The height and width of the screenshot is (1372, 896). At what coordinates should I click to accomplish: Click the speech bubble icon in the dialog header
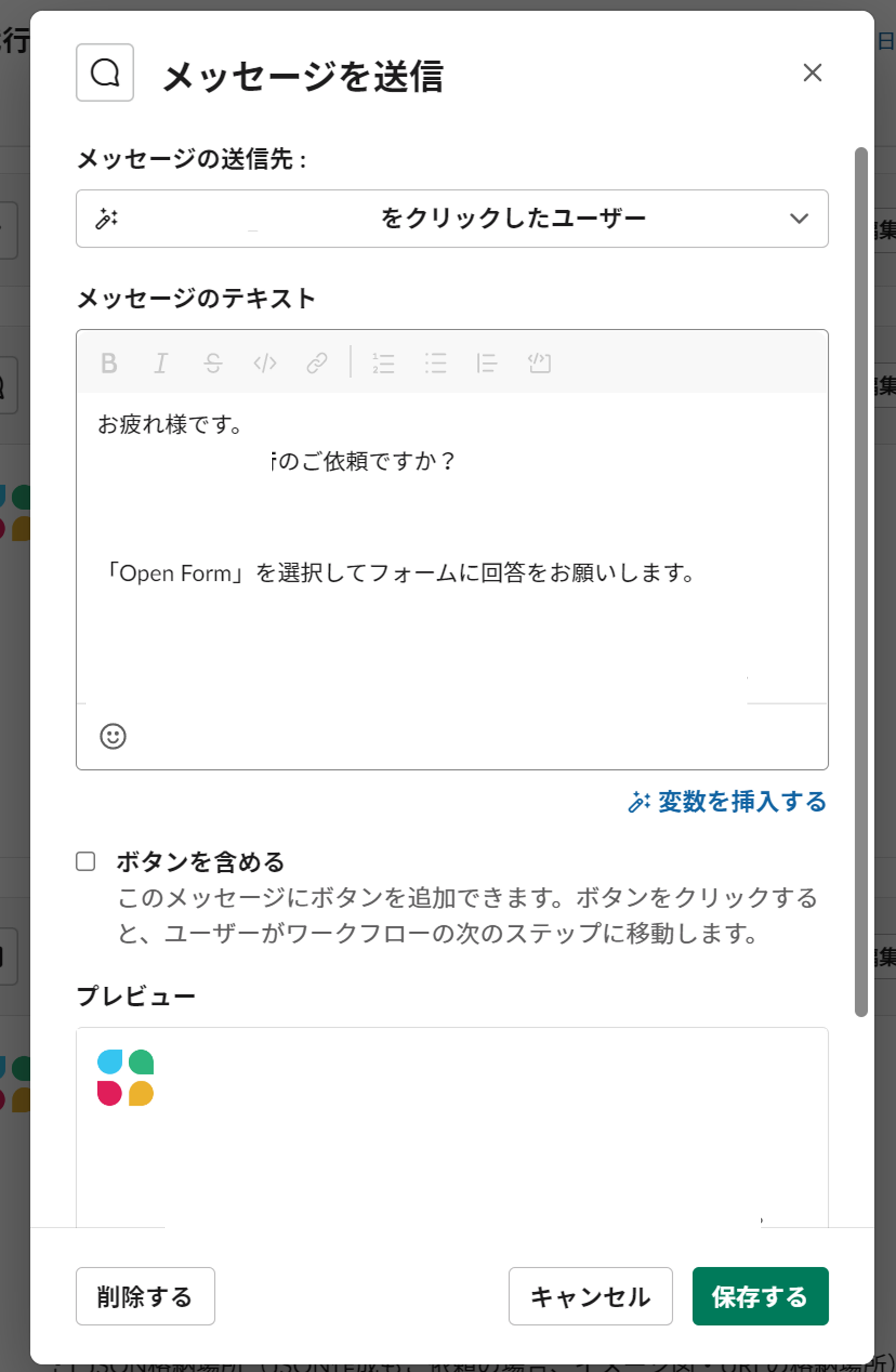point(104,72)
